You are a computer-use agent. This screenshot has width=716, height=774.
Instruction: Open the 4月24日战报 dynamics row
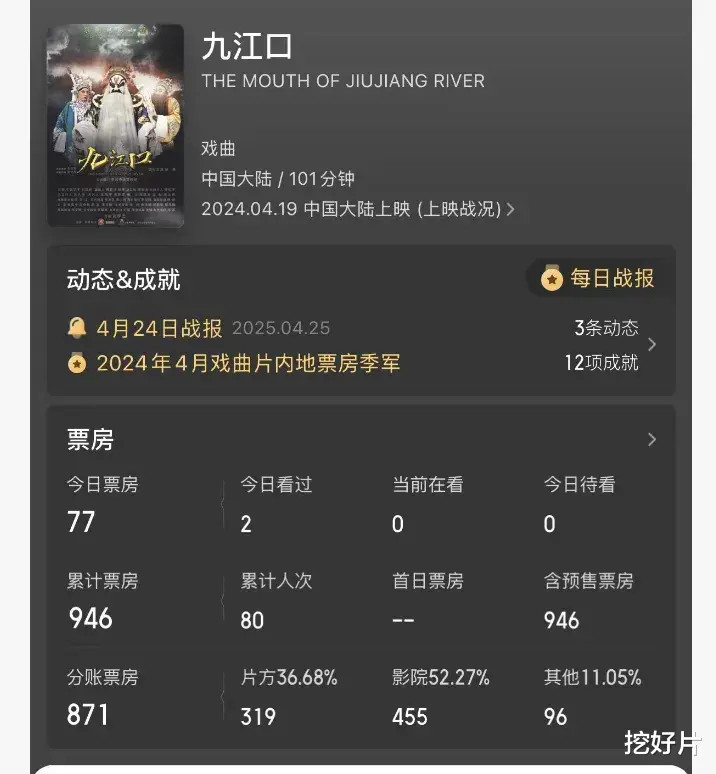160,329
